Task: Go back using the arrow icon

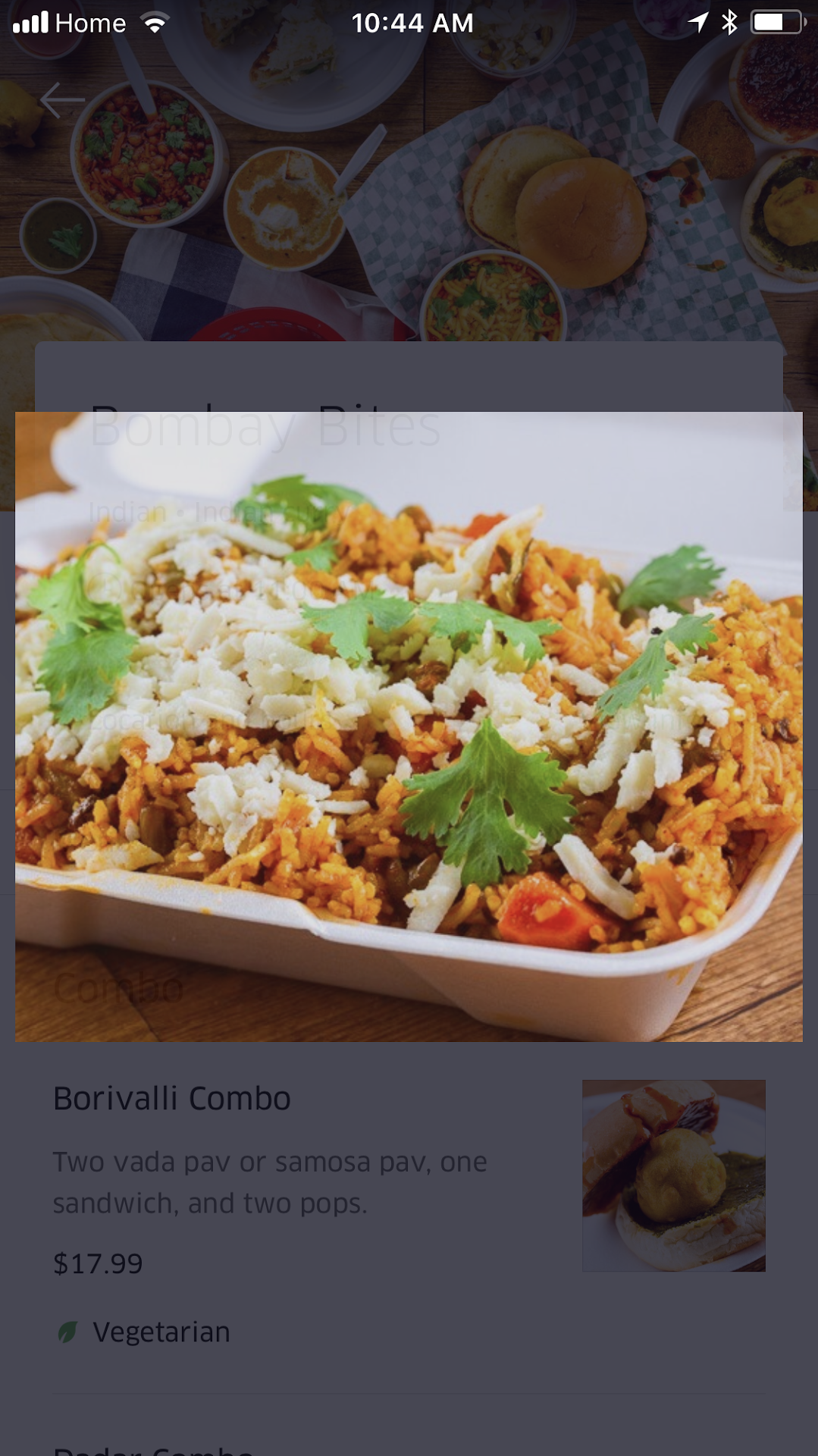Action: click(62, 100)
